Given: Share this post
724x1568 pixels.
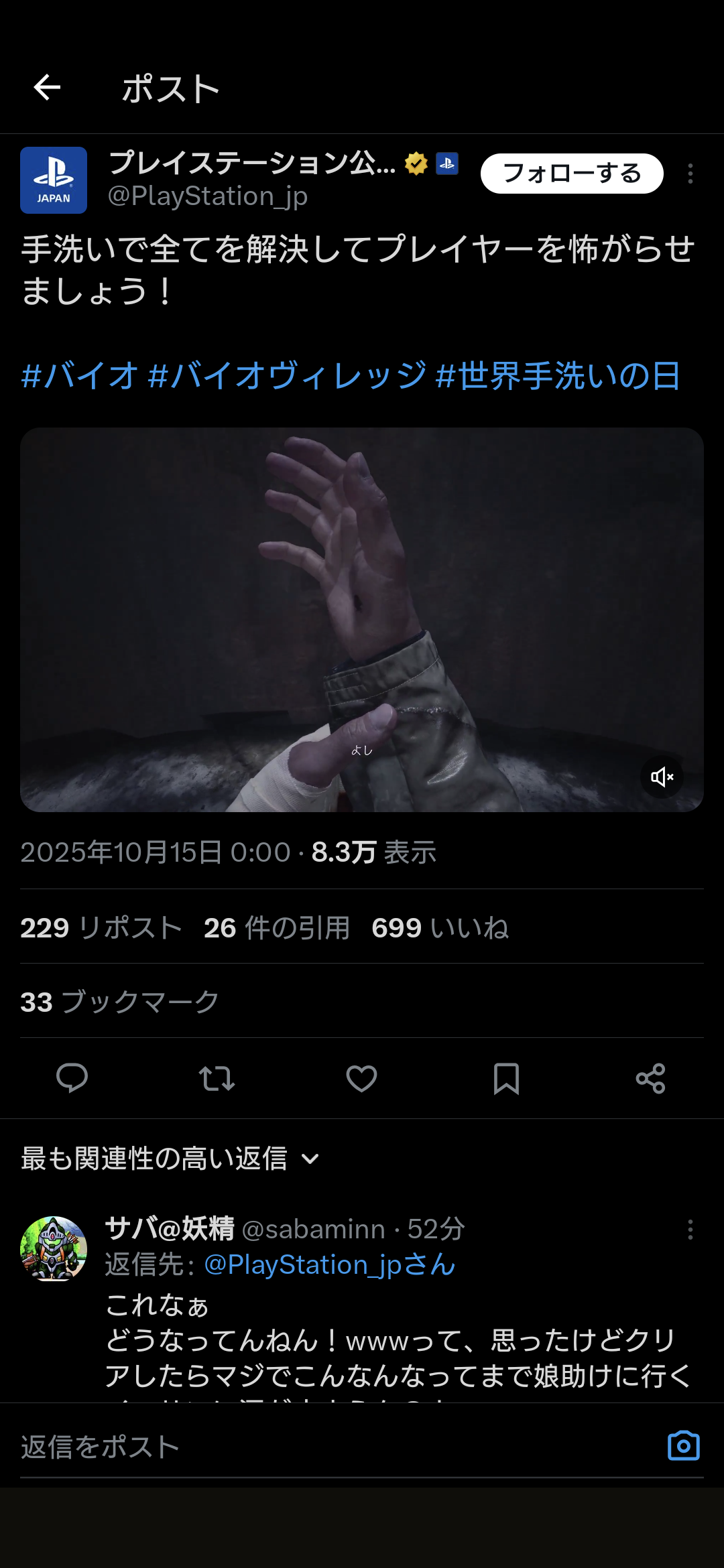Looking at the screenshot, I should click(x=650, y=1078).
